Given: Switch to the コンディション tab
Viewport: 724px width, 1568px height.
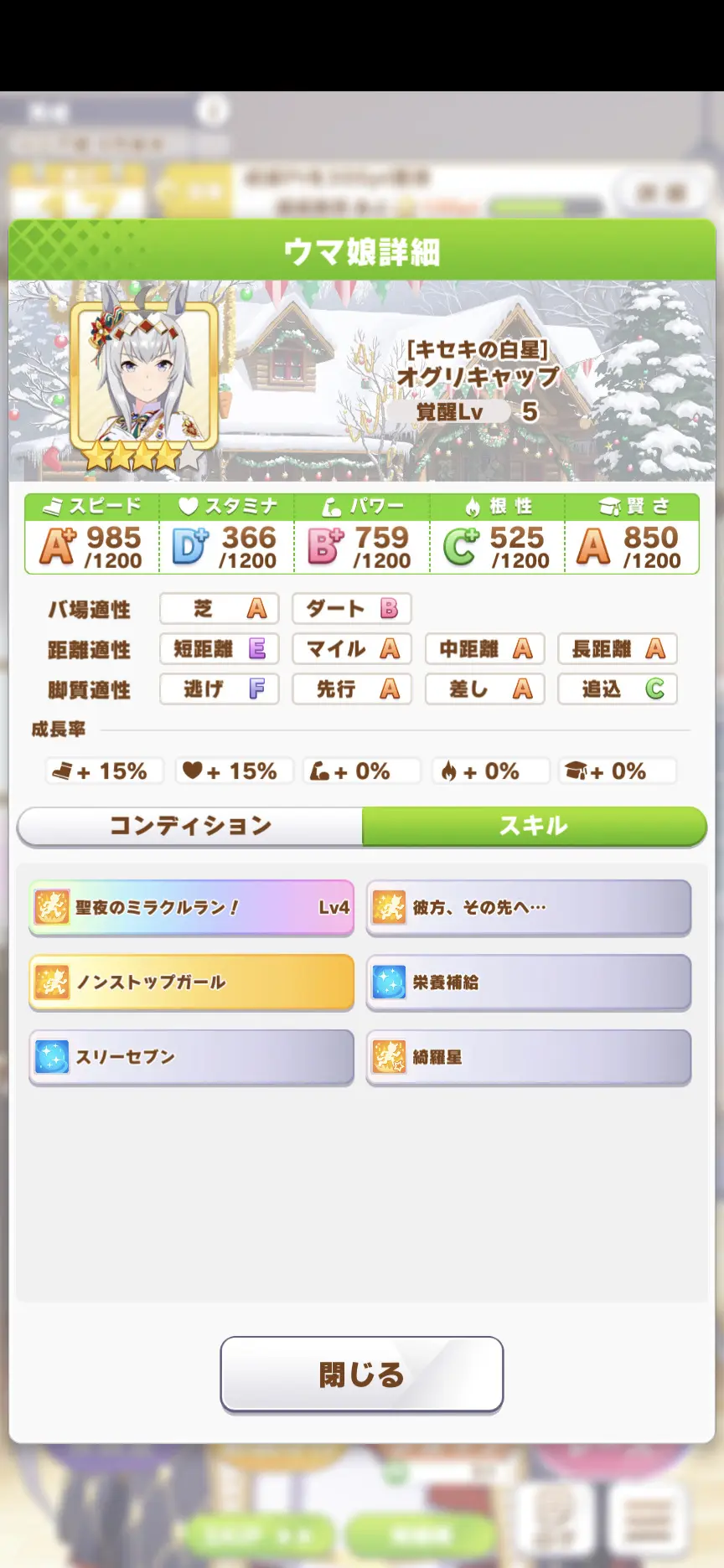Looking at the screenshot, I should (190, 826).
